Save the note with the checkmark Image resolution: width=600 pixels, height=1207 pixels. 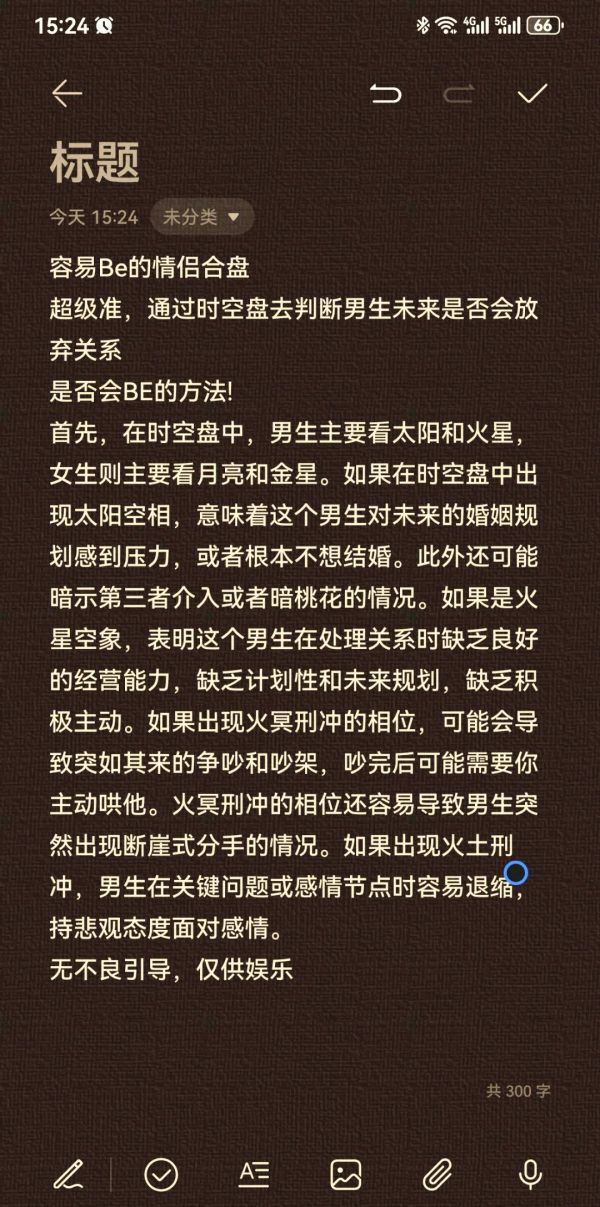pos(532,94)
